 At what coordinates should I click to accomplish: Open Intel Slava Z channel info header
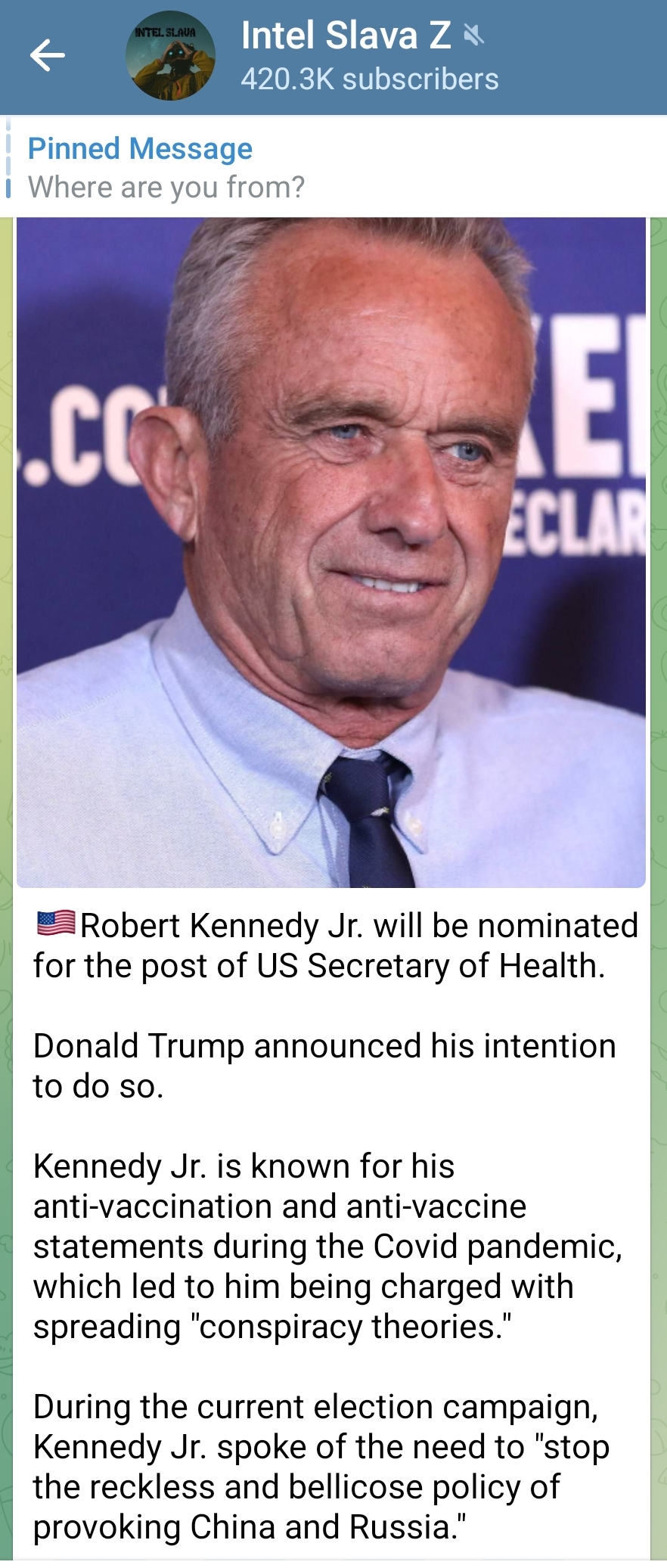click(x=369, y=56)
